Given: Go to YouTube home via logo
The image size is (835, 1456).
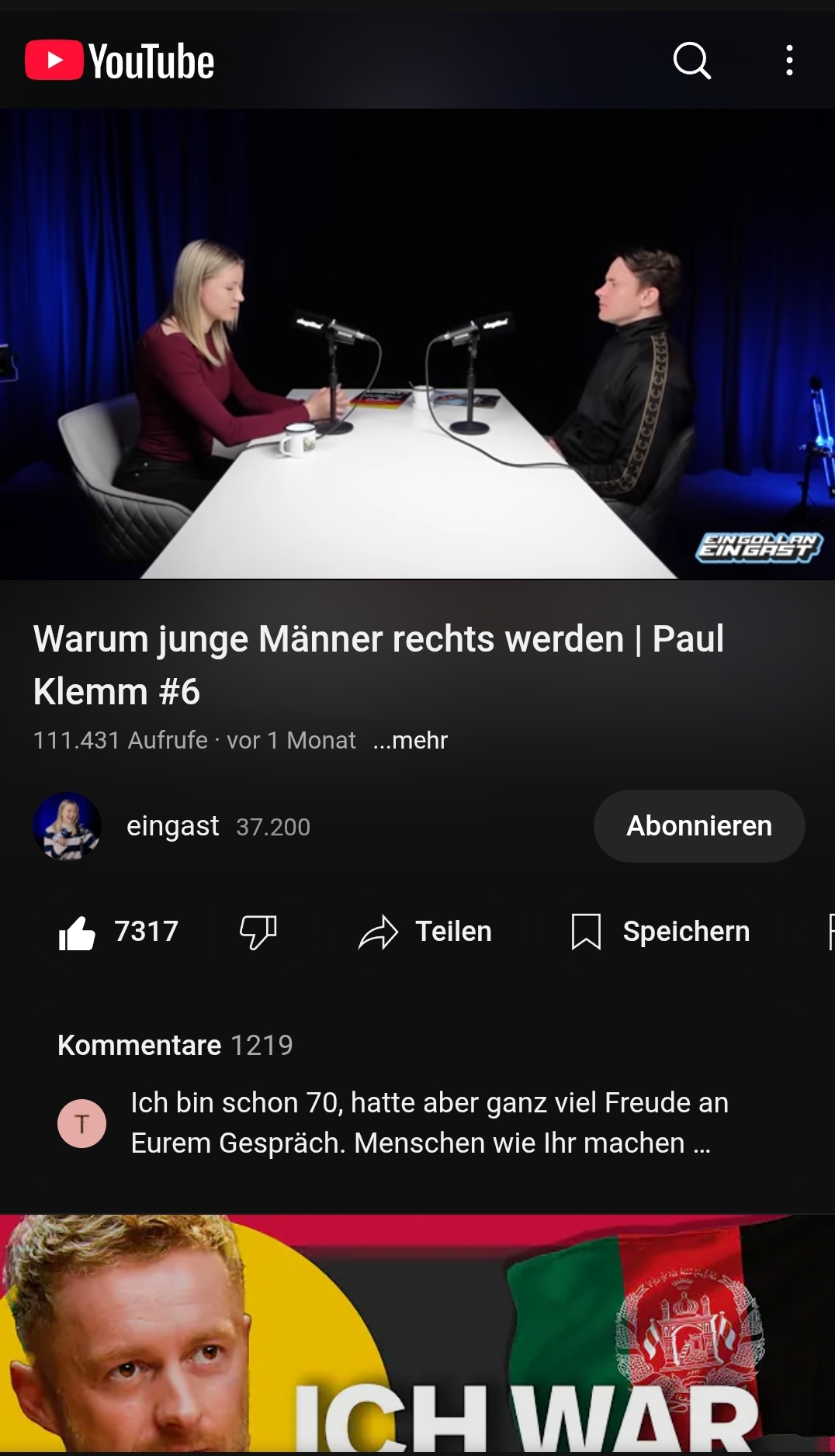Looking at the screenshot, I should (120, 61).
